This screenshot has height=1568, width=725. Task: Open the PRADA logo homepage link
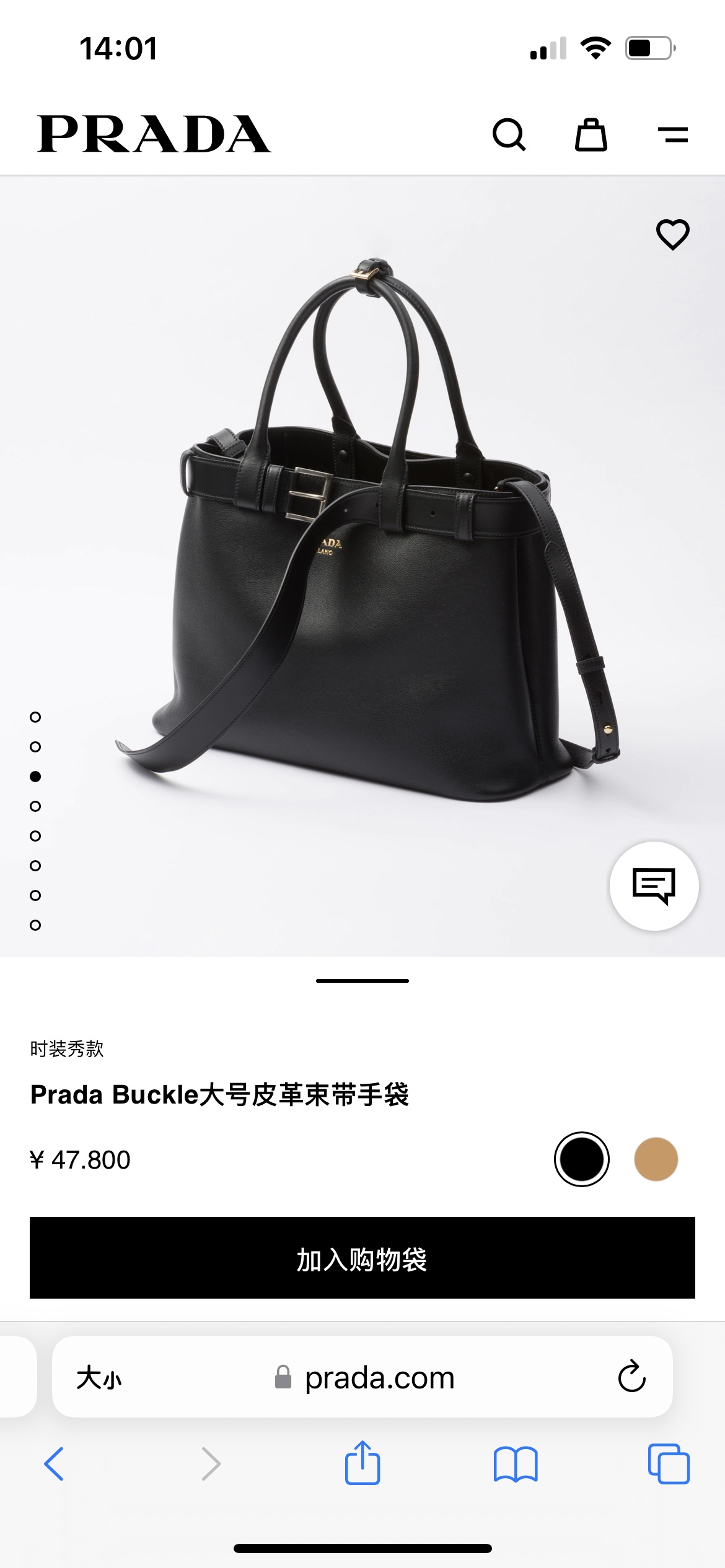(154, 134)
